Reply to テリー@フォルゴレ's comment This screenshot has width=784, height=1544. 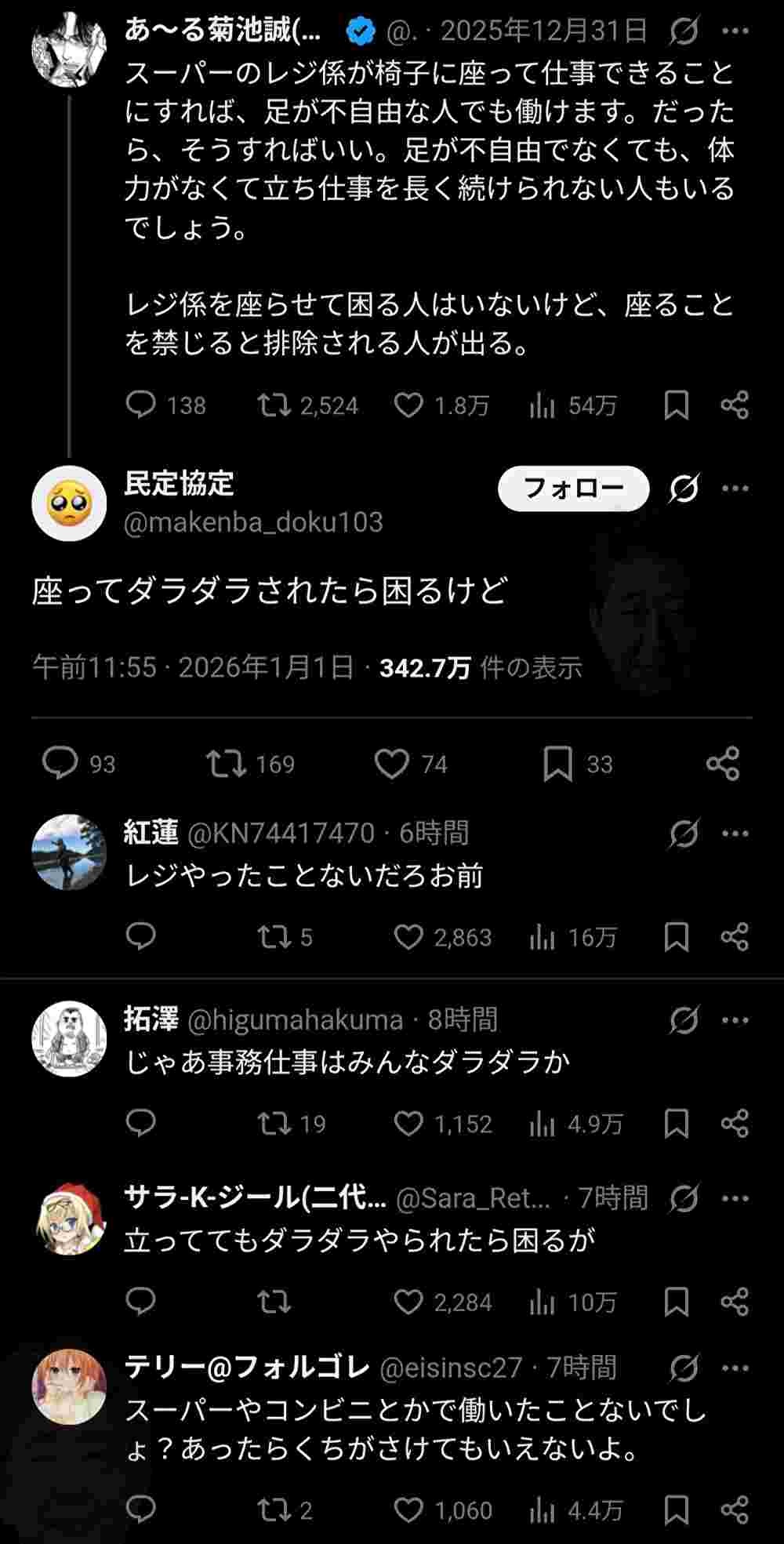point(141,1510)
